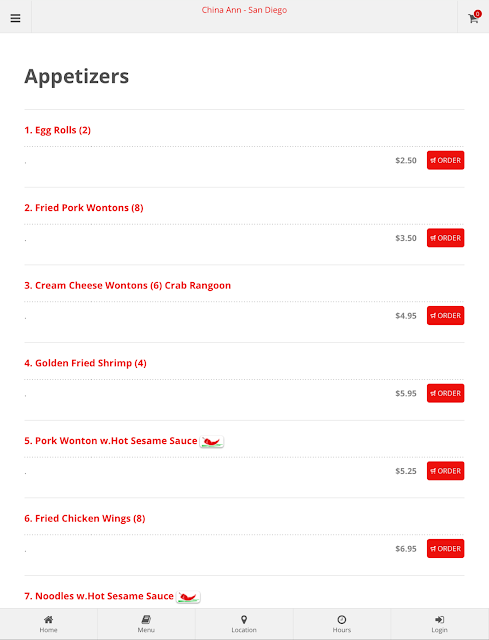Screen dimensions: 489x640
Task: Open the Golden Fried Shrimp item title
Action: [85, 363]
